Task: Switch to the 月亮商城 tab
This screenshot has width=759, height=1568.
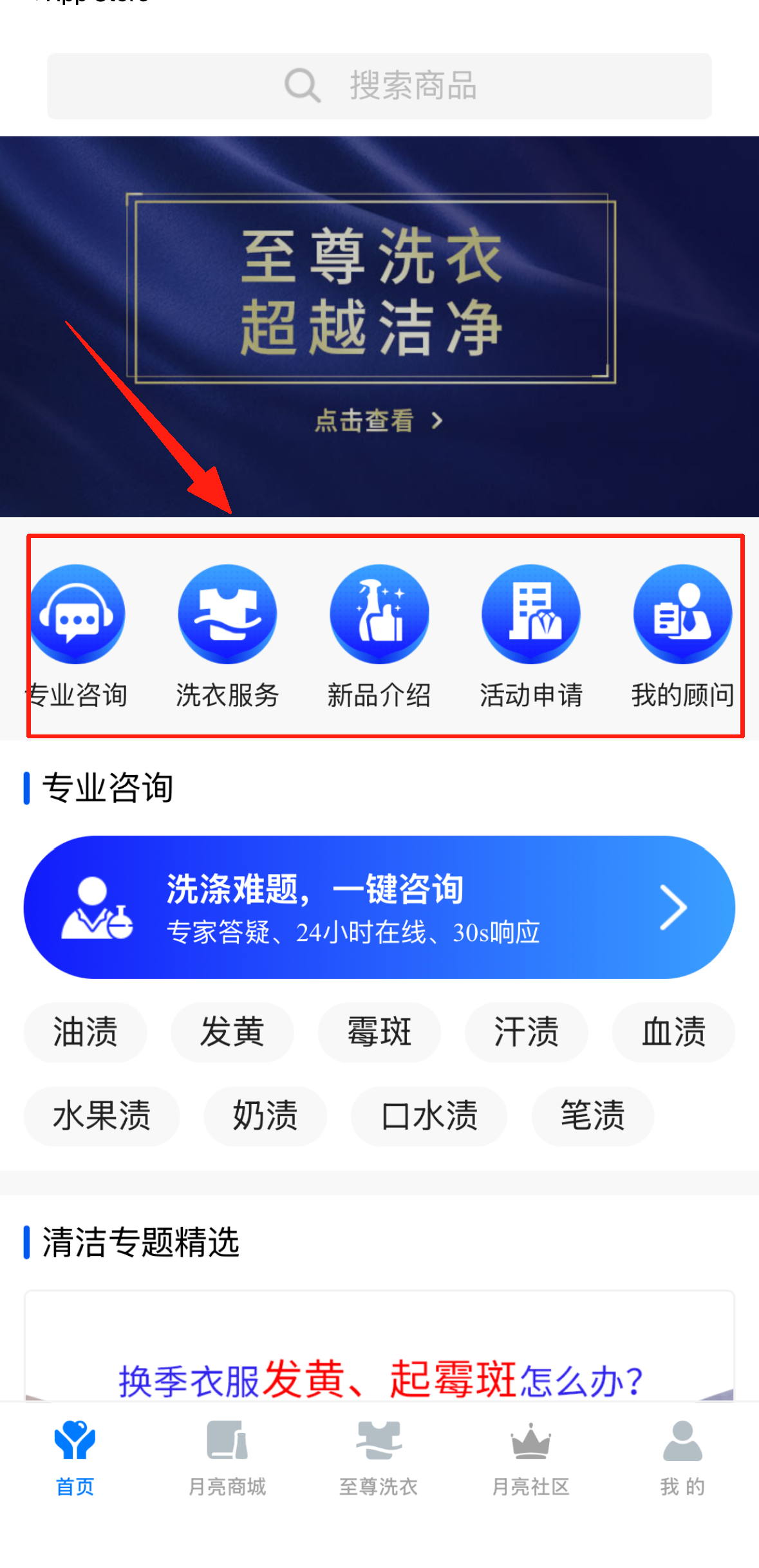Action: (x=227, y=1459)
